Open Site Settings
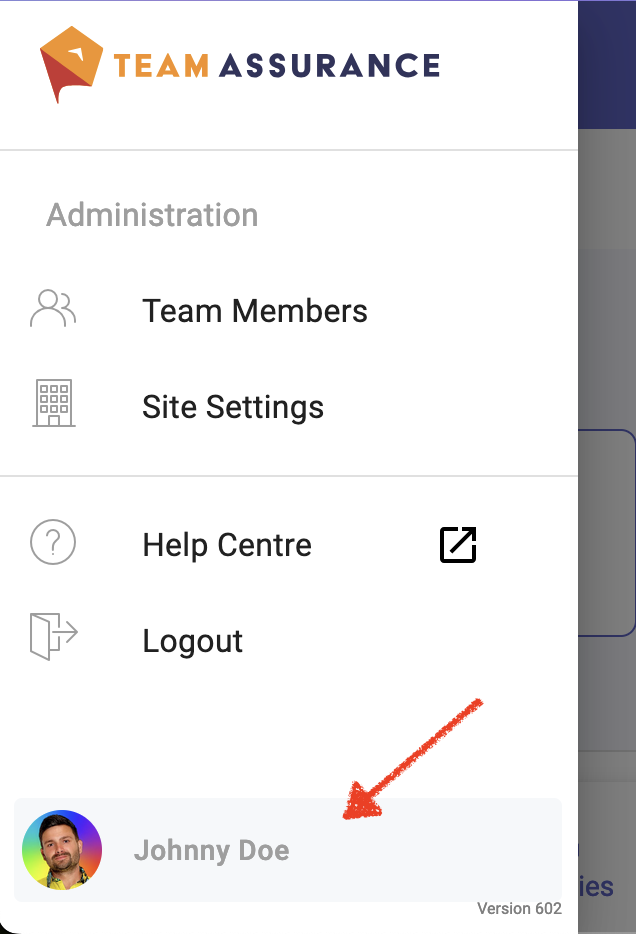 click(232, 407)
